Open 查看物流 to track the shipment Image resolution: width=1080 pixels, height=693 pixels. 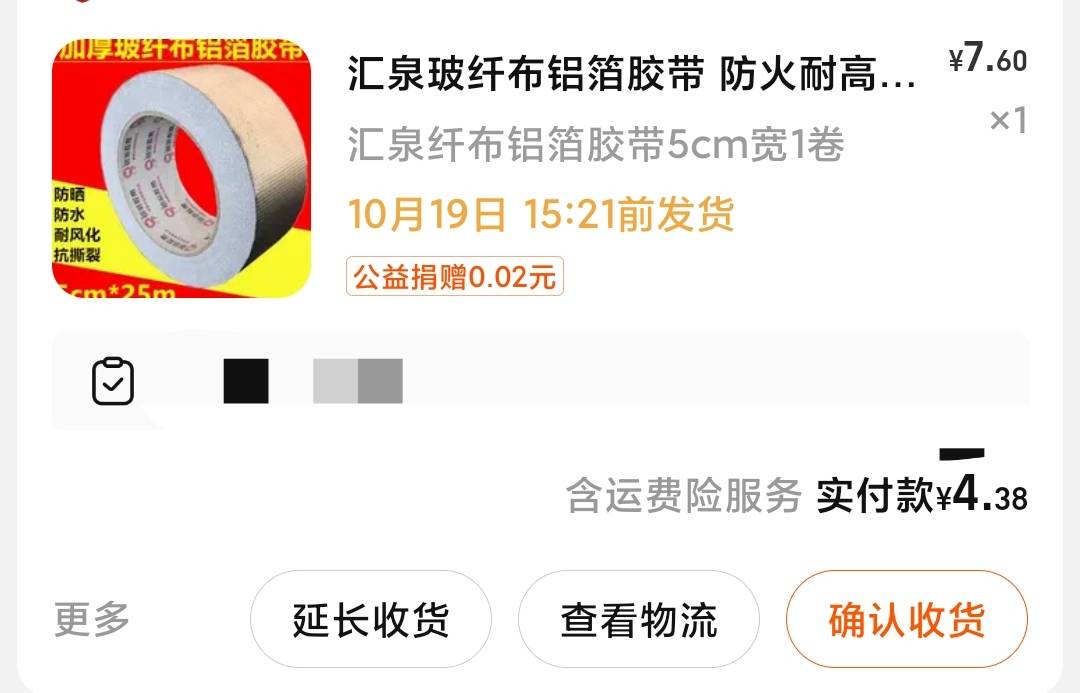638,619
